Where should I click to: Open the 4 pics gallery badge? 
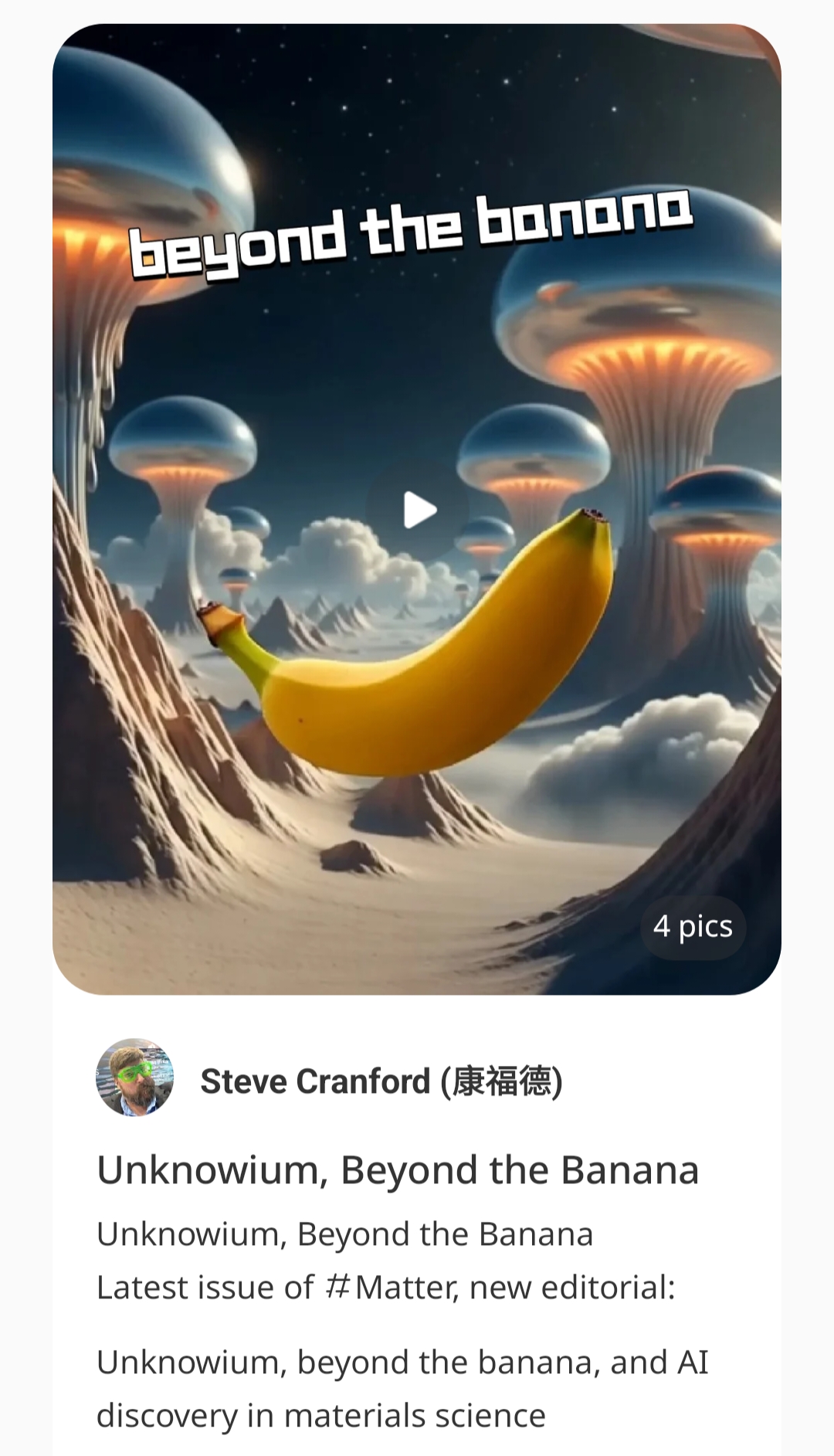coord(693,927)
